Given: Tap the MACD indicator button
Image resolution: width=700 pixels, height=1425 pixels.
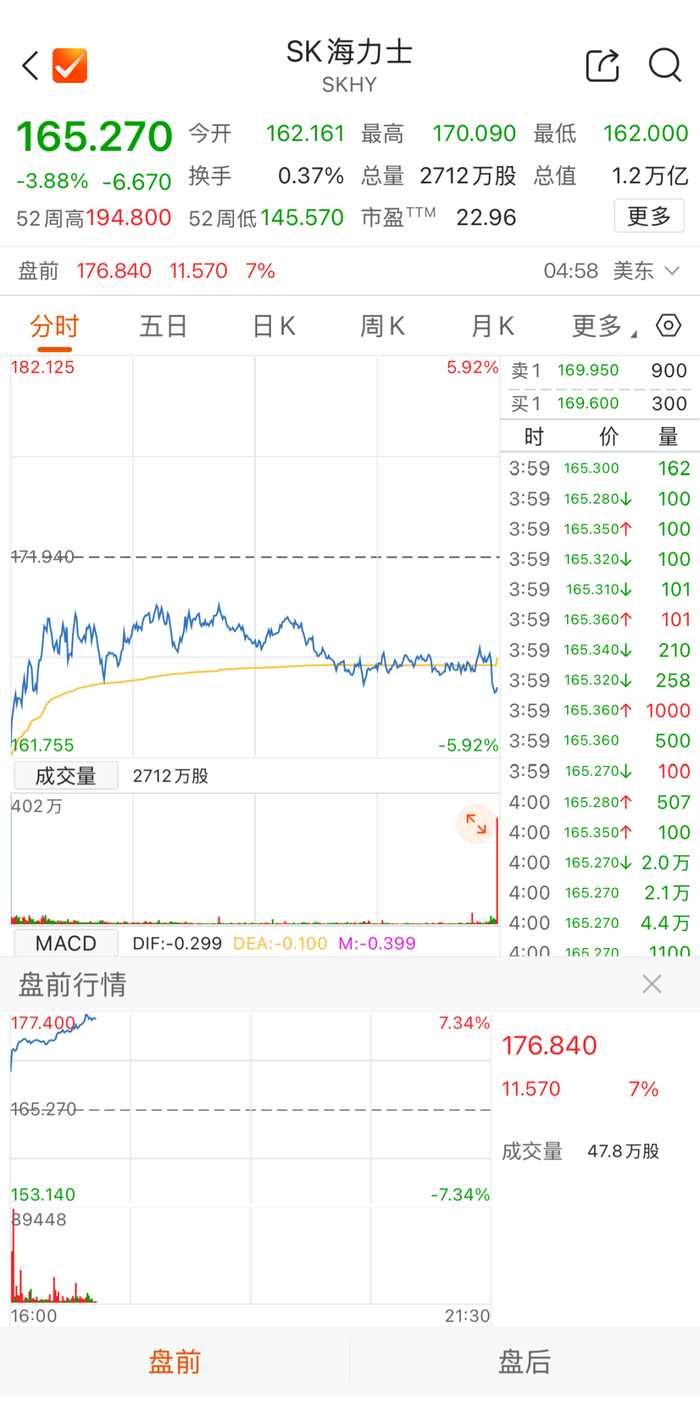Looking at the screenshot, I should [65, 943].
